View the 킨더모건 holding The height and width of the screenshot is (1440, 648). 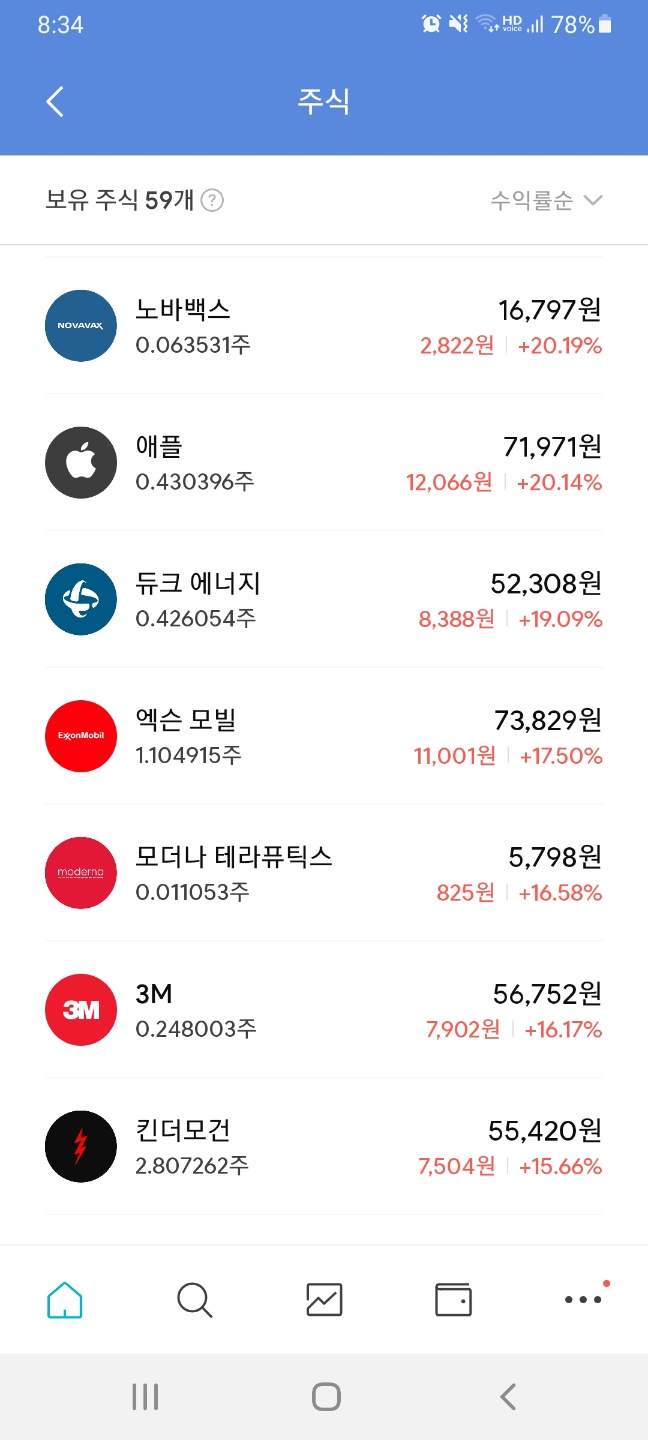(x=324, y=1147)
